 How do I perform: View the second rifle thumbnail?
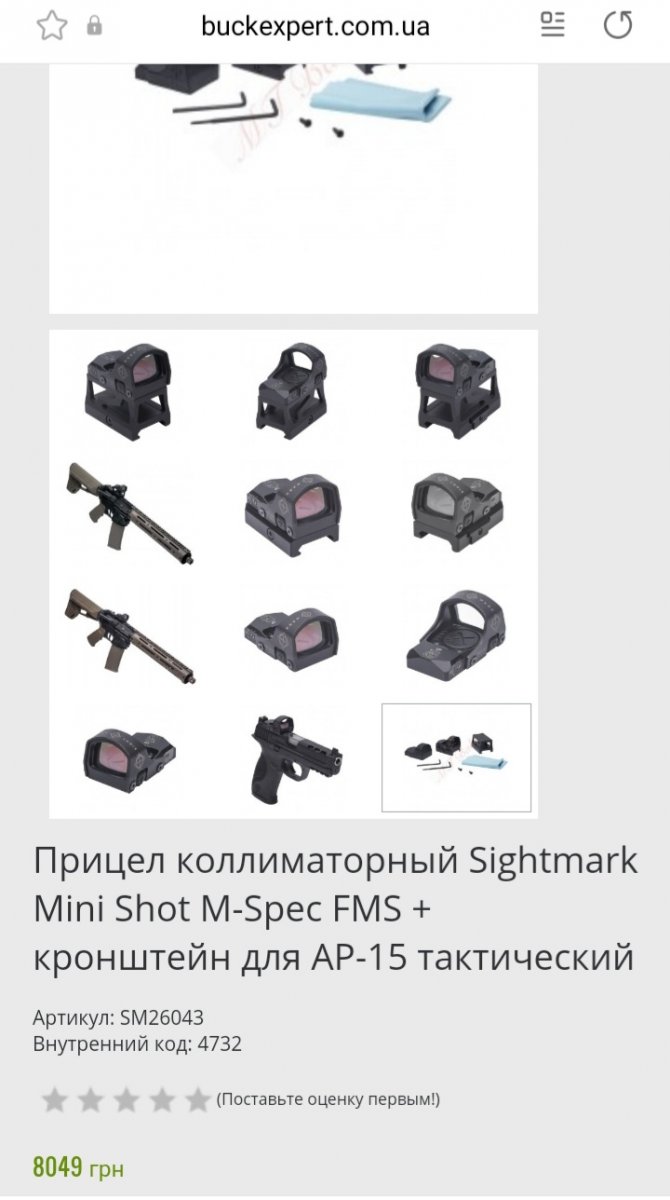[x=129, y=635]
